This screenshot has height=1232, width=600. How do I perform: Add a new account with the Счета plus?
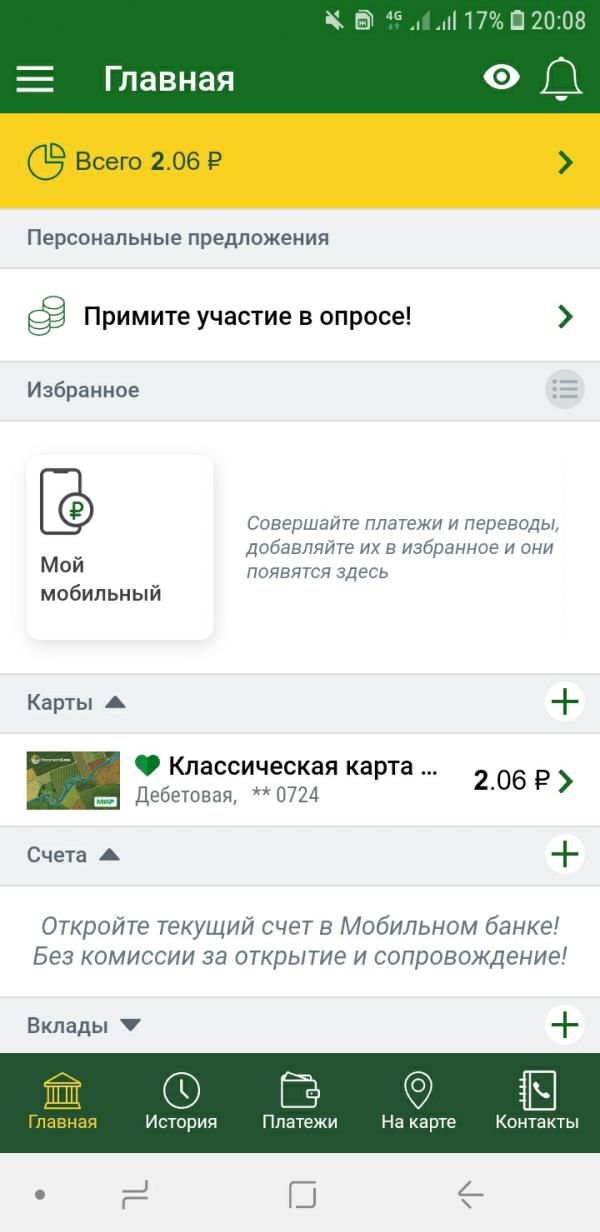[x=565, y=855]
